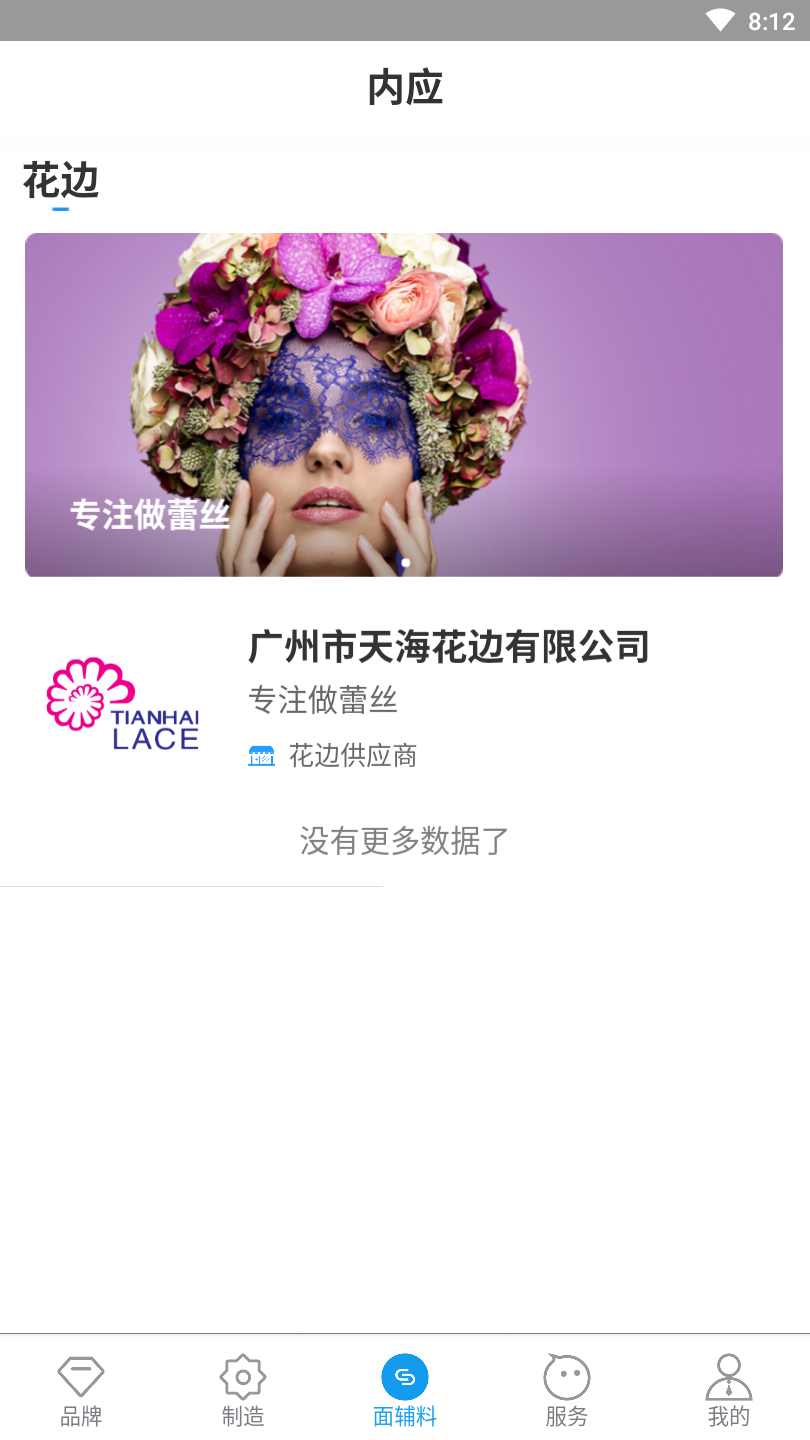Open the 服务 tab

pyautogui.click(x=567, y=1390)
